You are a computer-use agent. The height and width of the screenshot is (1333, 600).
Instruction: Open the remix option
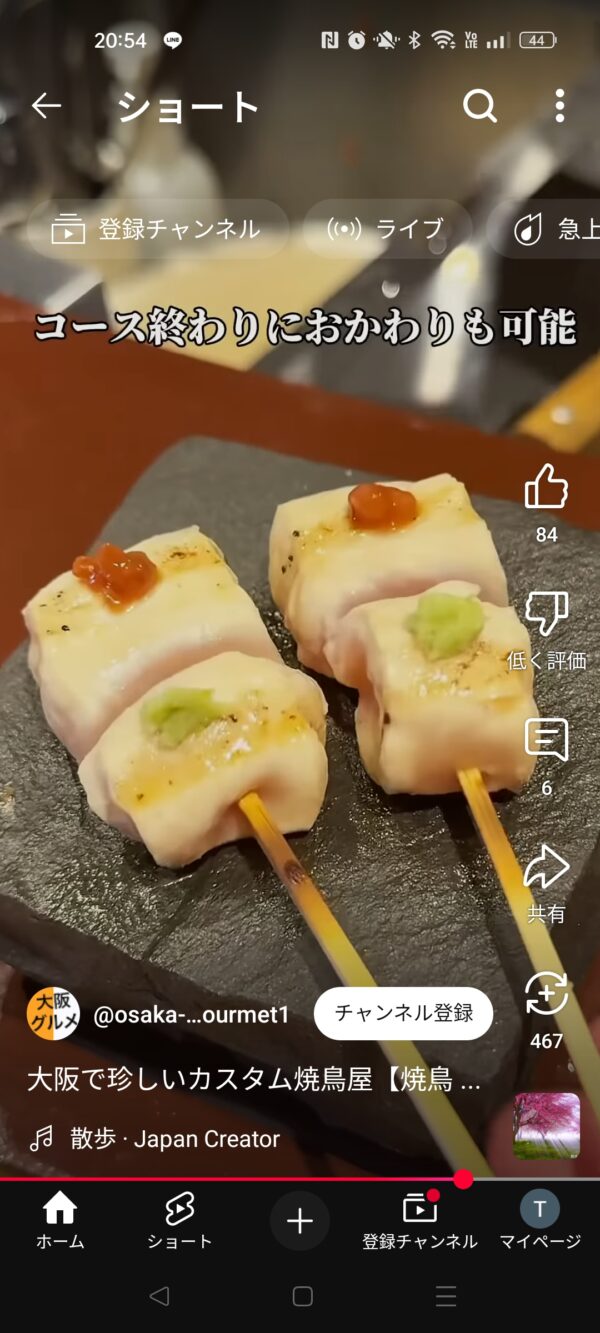point(546,995)
